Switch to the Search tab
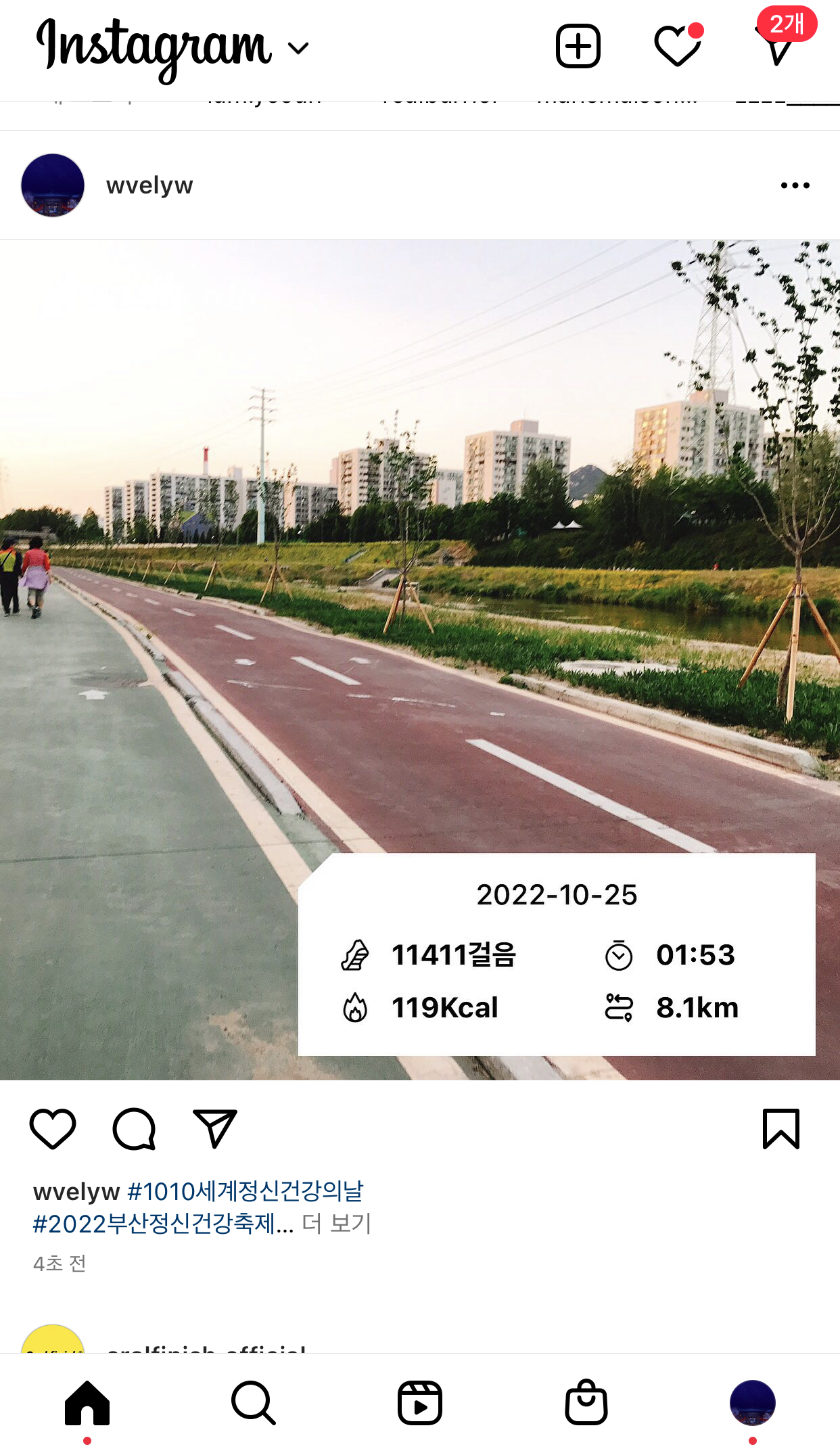 coord(254,1403)
